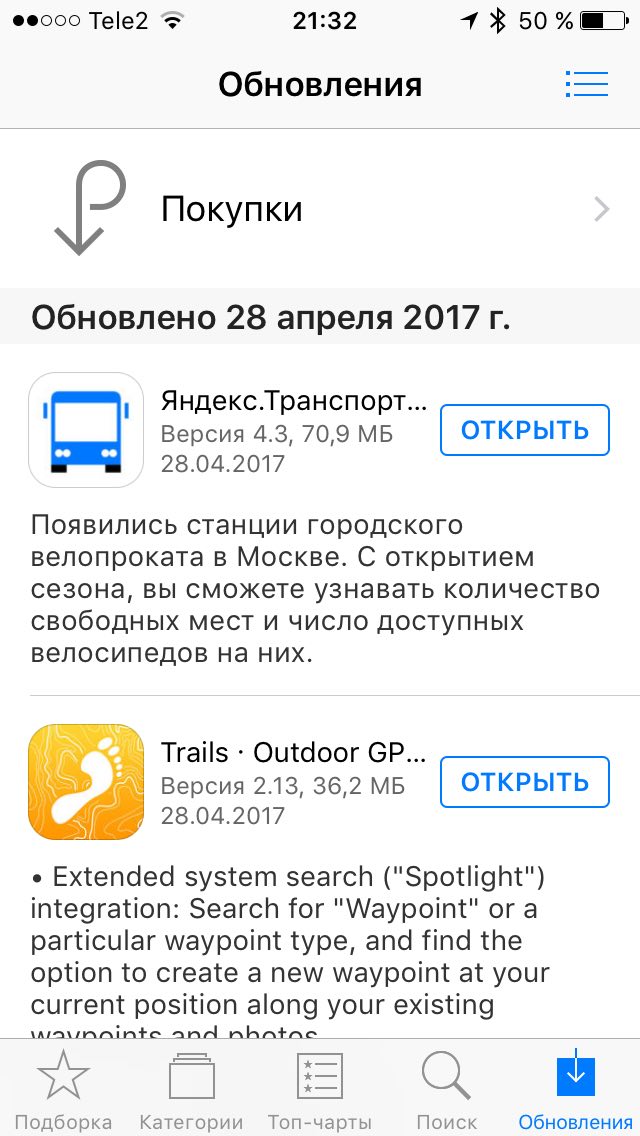640x1136 pixels.
Task: Switch to the Топ-чарты tab
Action: point(320,1089)
